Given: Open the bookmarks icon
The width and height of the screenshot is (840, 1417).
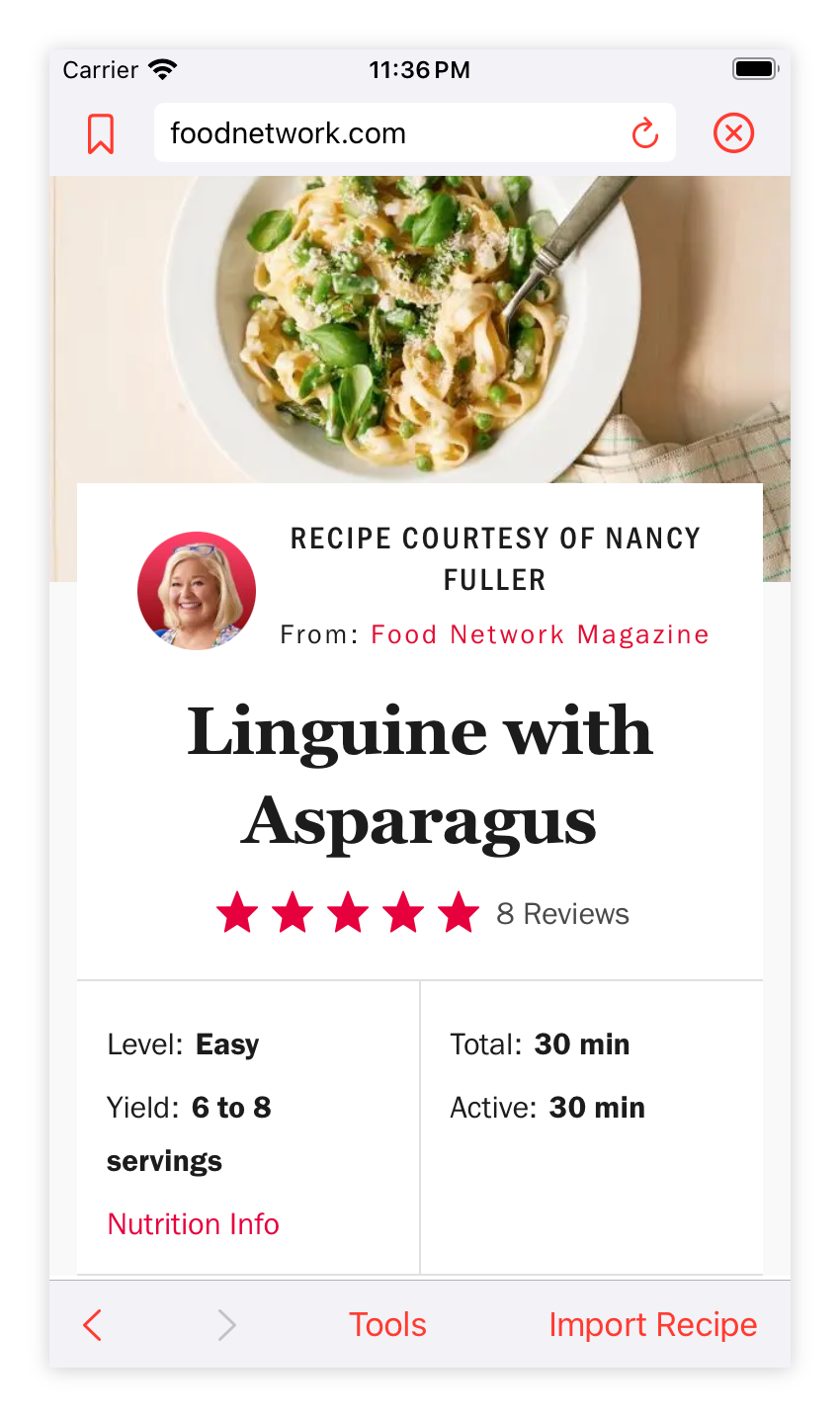Looking at the screenshot, I should point(101,133).
